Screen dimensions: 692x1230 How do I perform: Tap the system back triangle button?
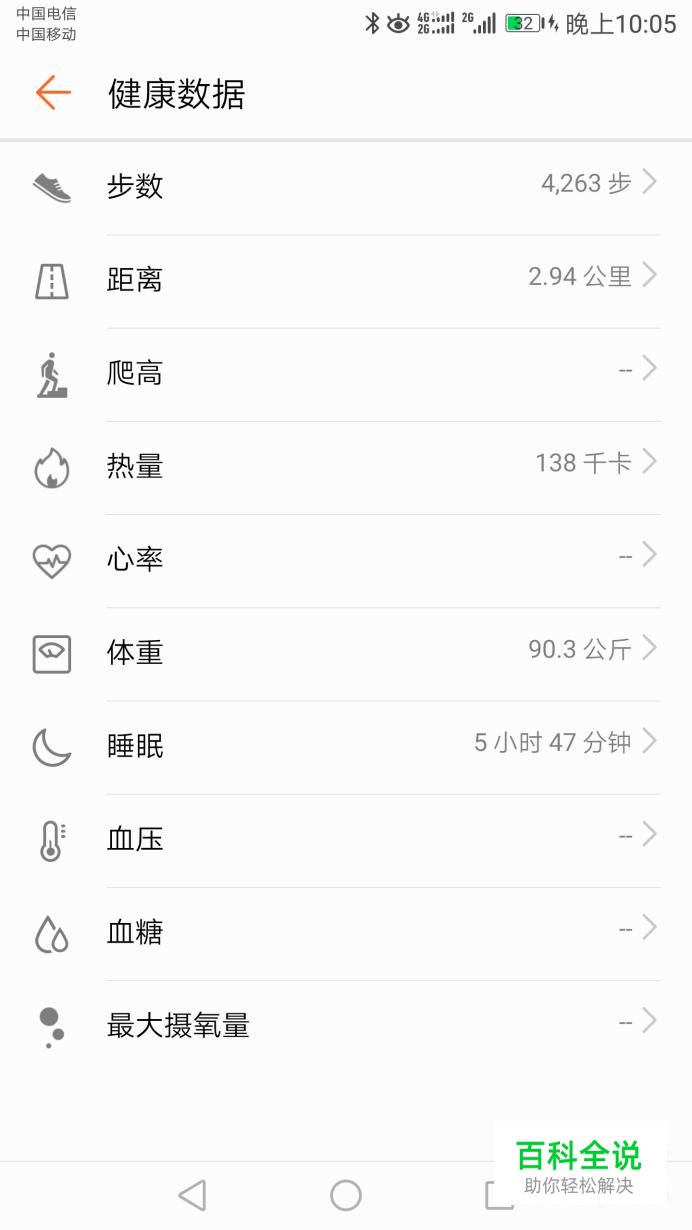click(192, 1195)
